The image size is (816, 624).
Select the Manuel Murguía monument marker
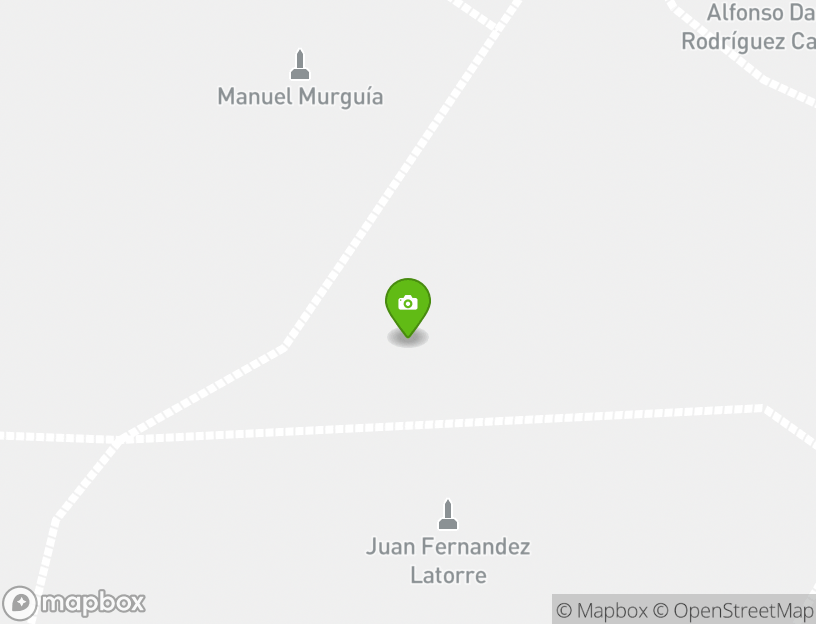pyautogui.click(x=299, y=65)
